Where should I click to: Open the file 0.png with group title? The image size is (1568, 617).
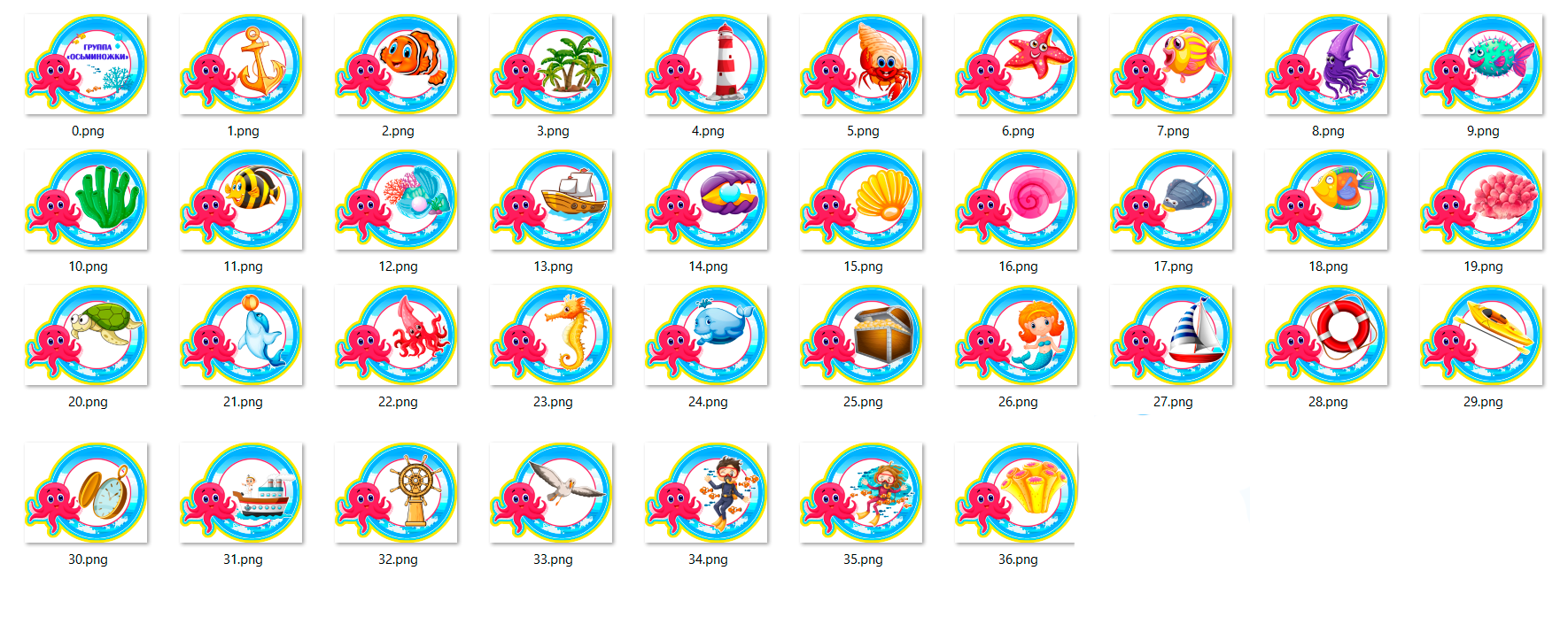pos(86,65)
